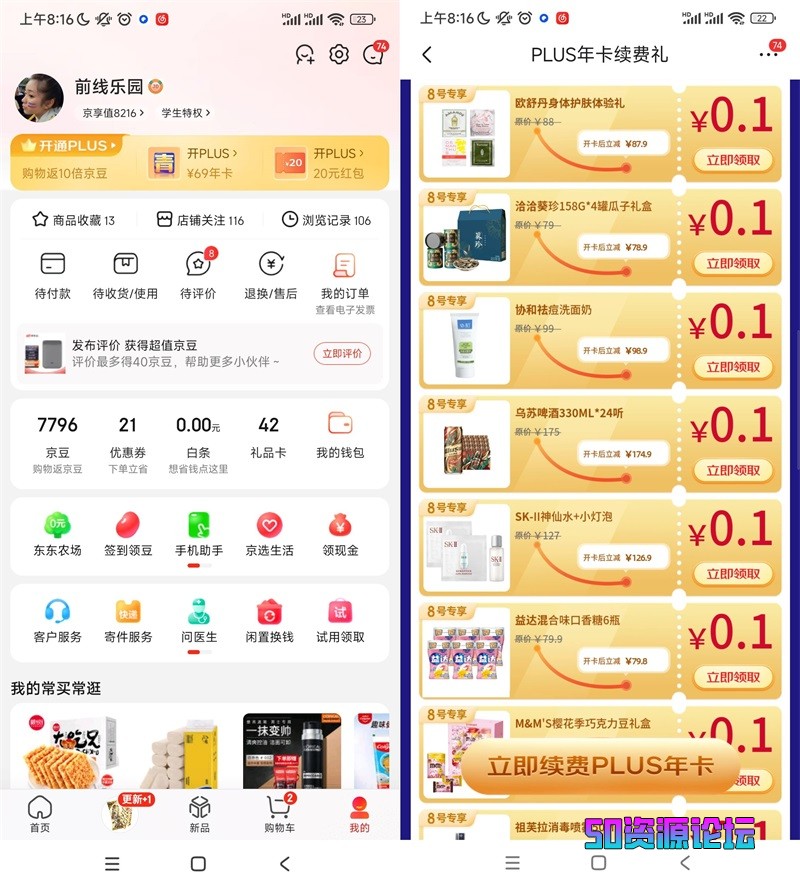This screenshot has height=888, width=800.
Task: Open 东东农场
Action: pyautogui.click(x=57, y=534)
